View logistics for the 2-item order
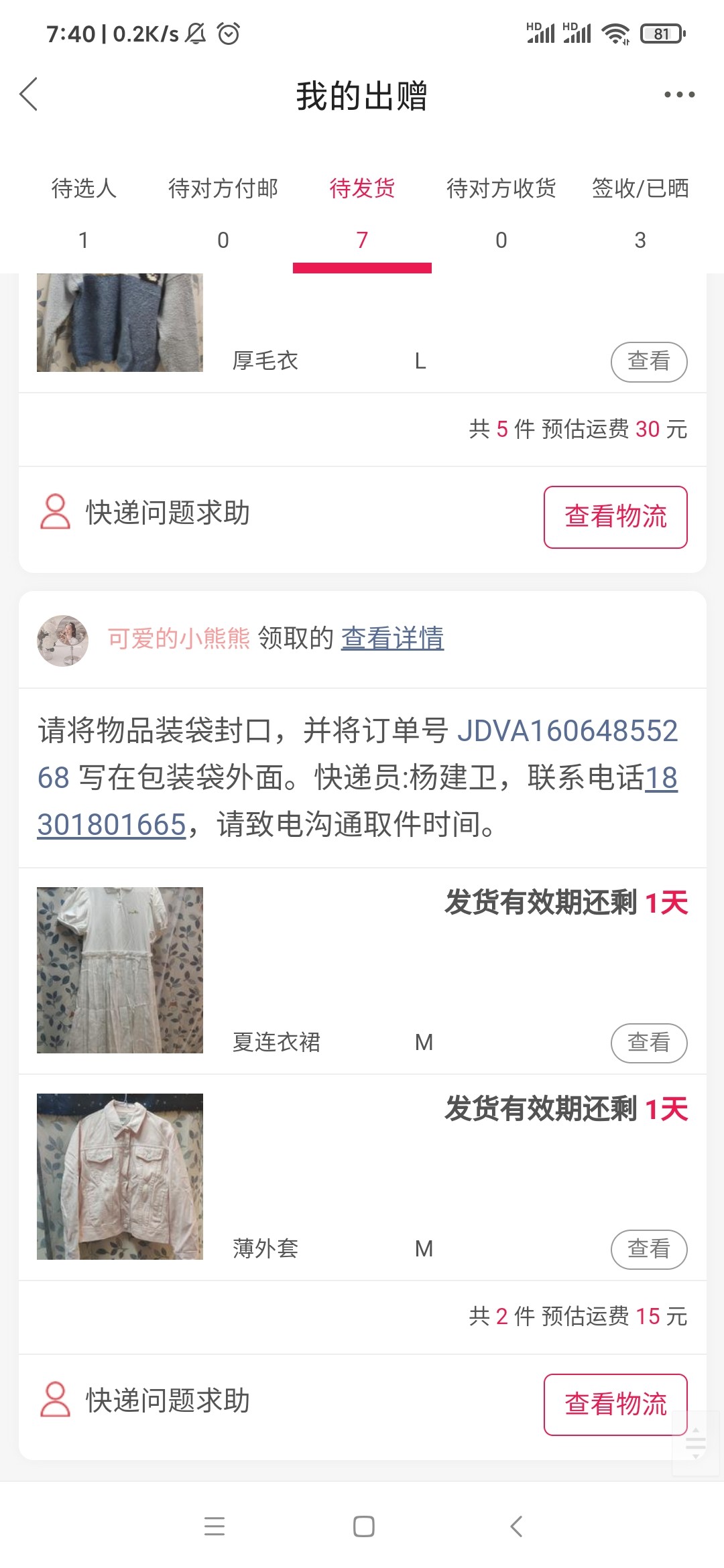 pos(615,1404)
